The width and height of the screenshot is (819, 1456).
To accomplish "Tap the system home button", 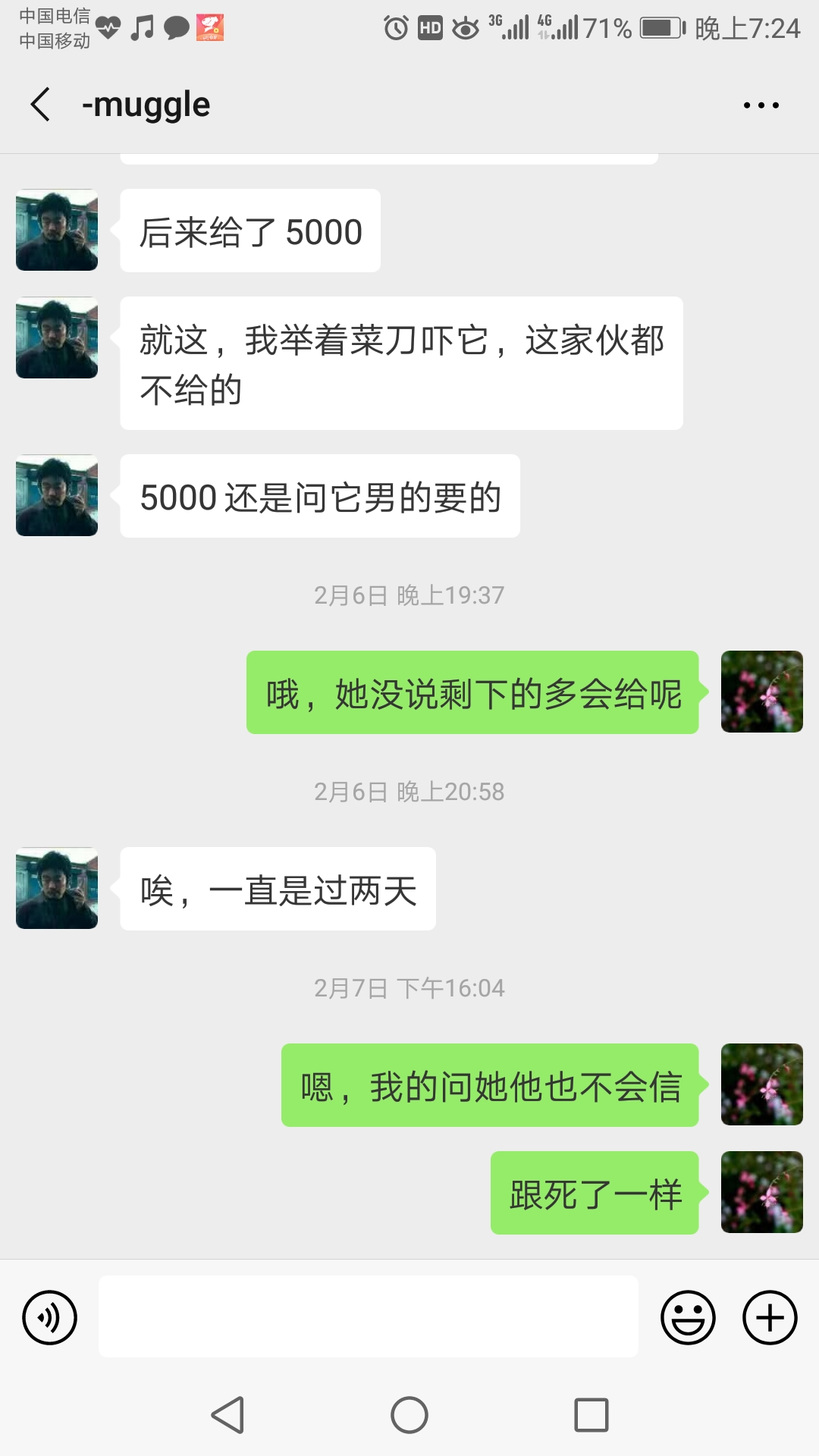I will 409,1415.
